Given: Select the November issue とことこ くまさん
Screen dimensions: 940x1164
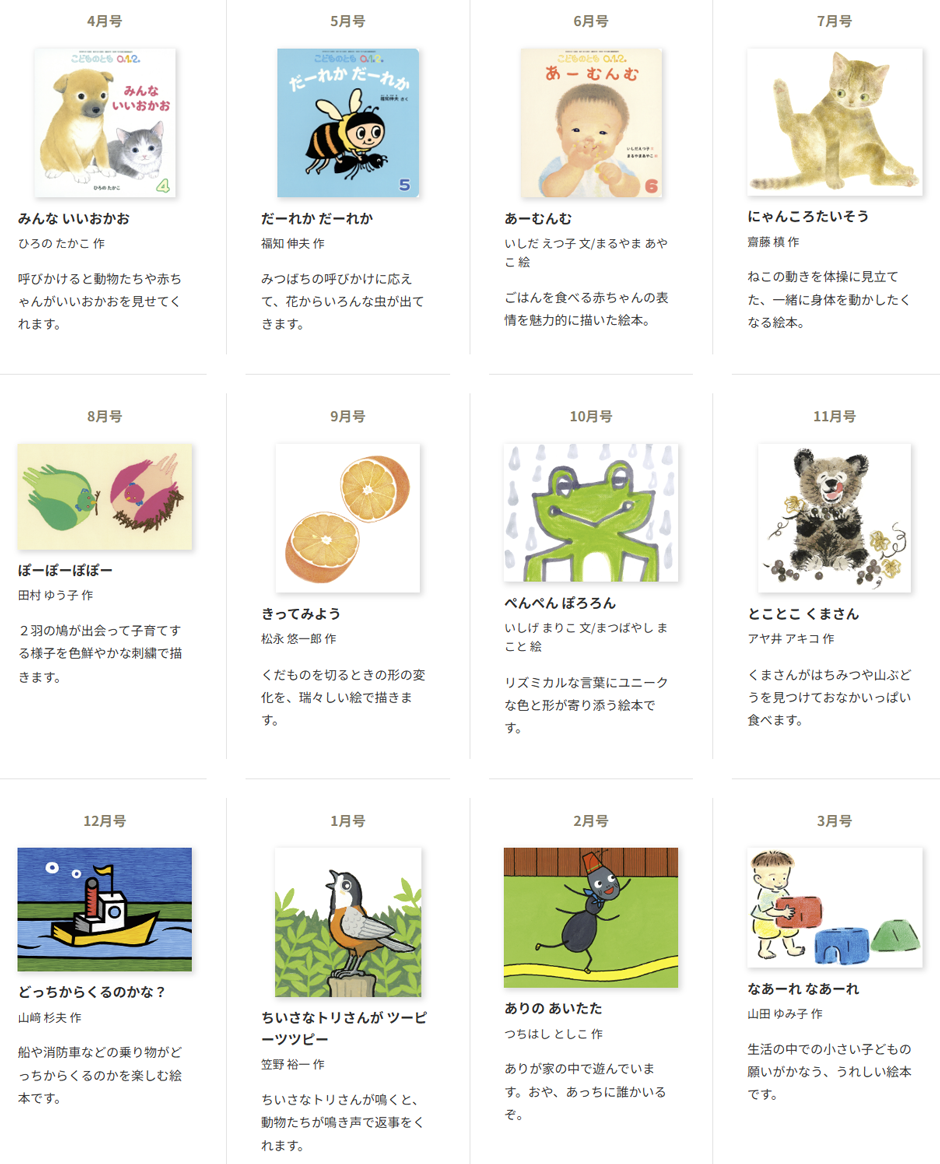Looking at the screenshot, I should [834, 518].
